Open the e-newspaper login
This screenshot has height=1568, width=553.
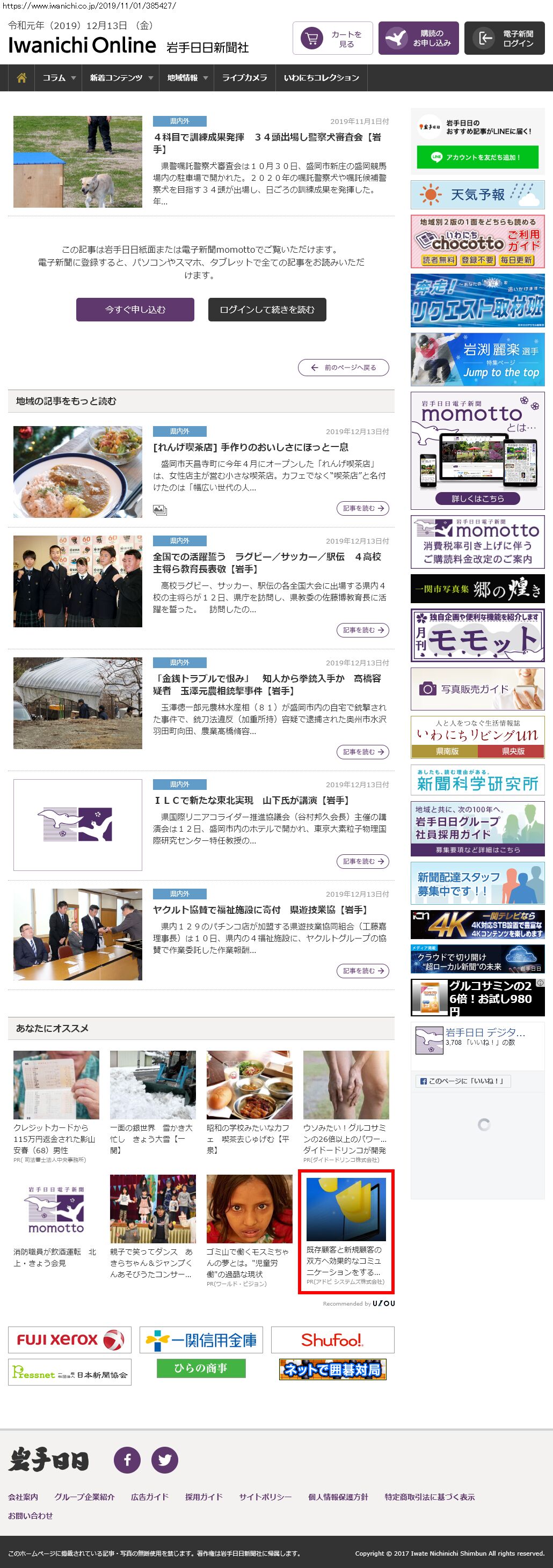[504, 38]
